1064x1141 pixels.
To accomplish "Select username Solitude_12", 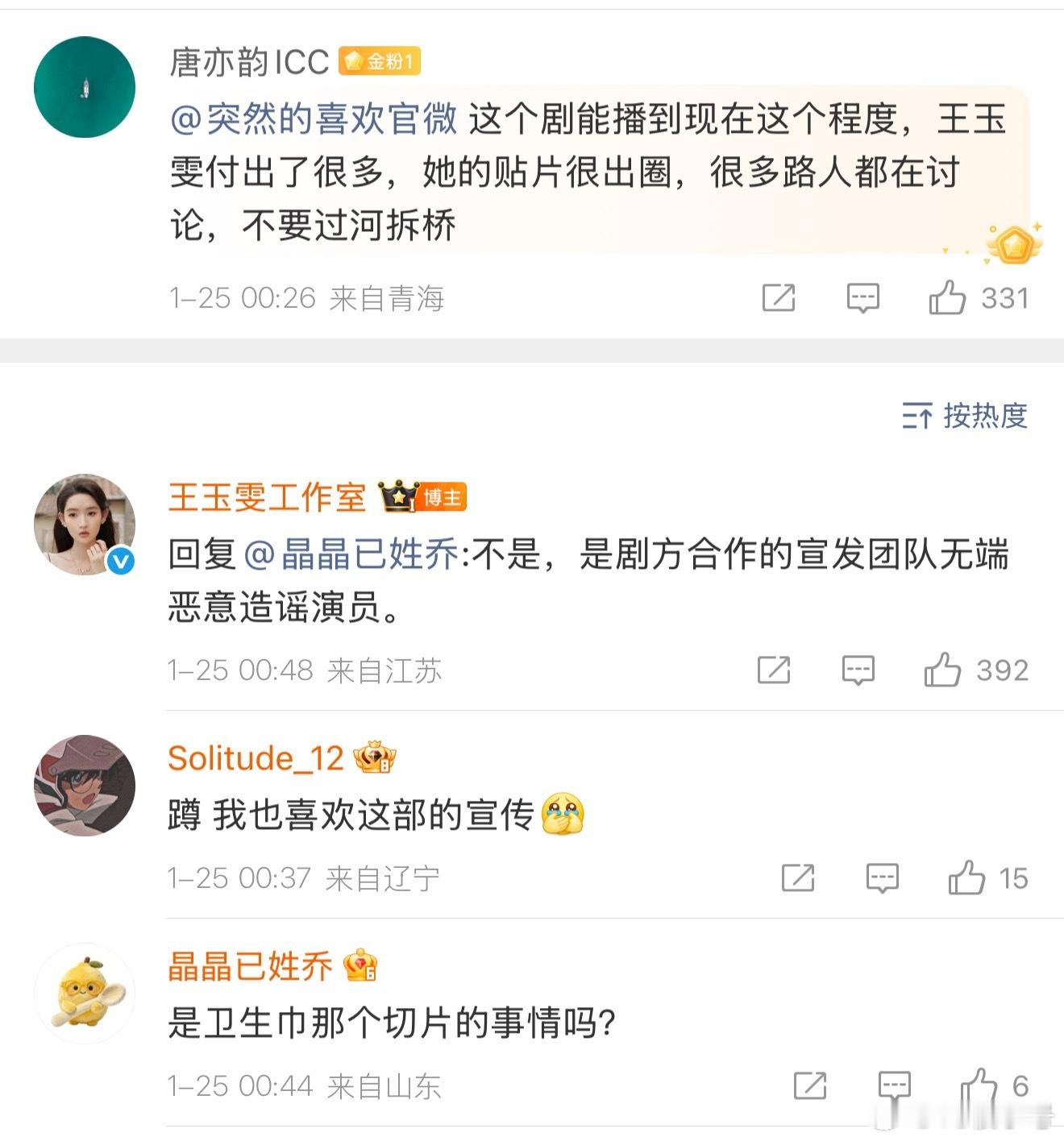I will (x=256, y=756).
